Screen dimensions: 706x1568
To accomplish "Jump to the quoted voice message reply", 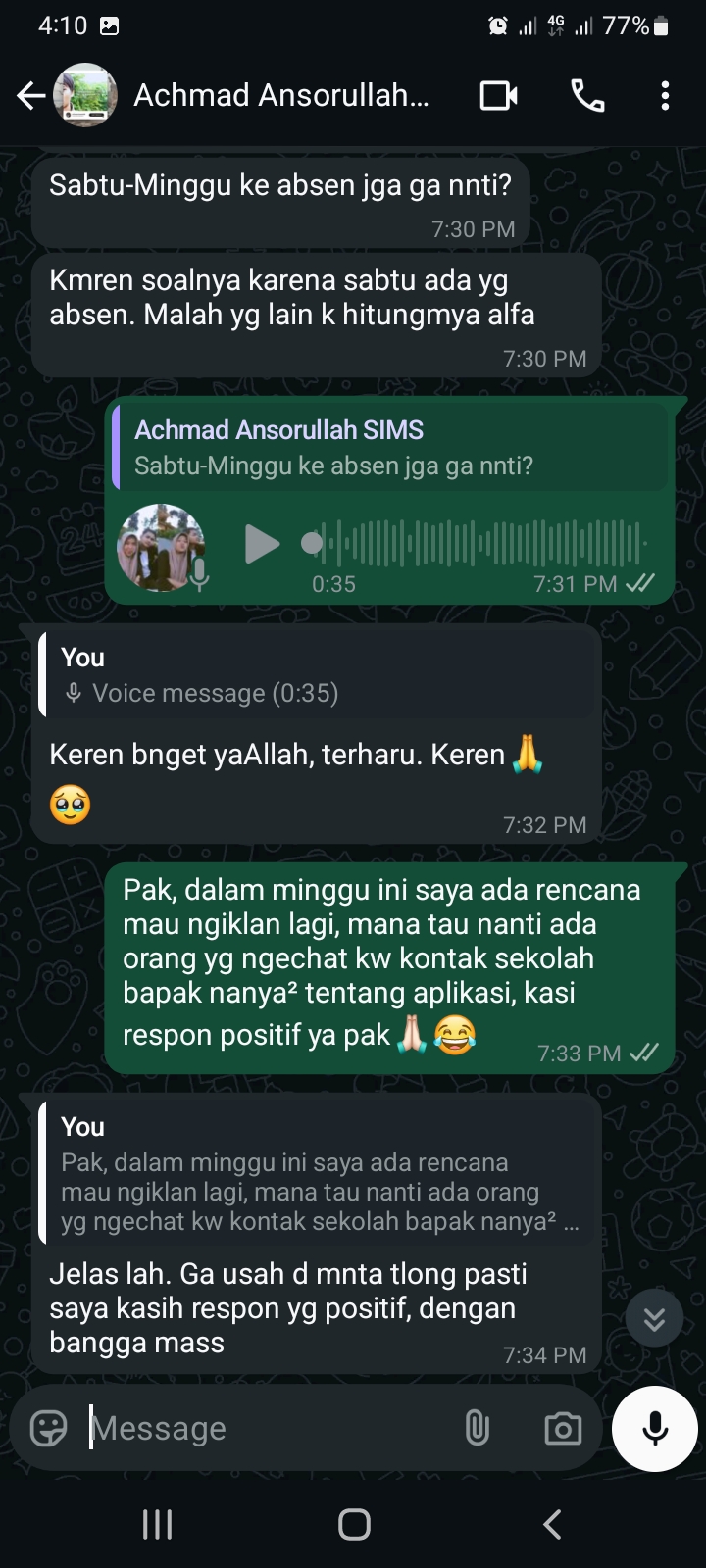I will pyautogui.click(x=316, y=675).
